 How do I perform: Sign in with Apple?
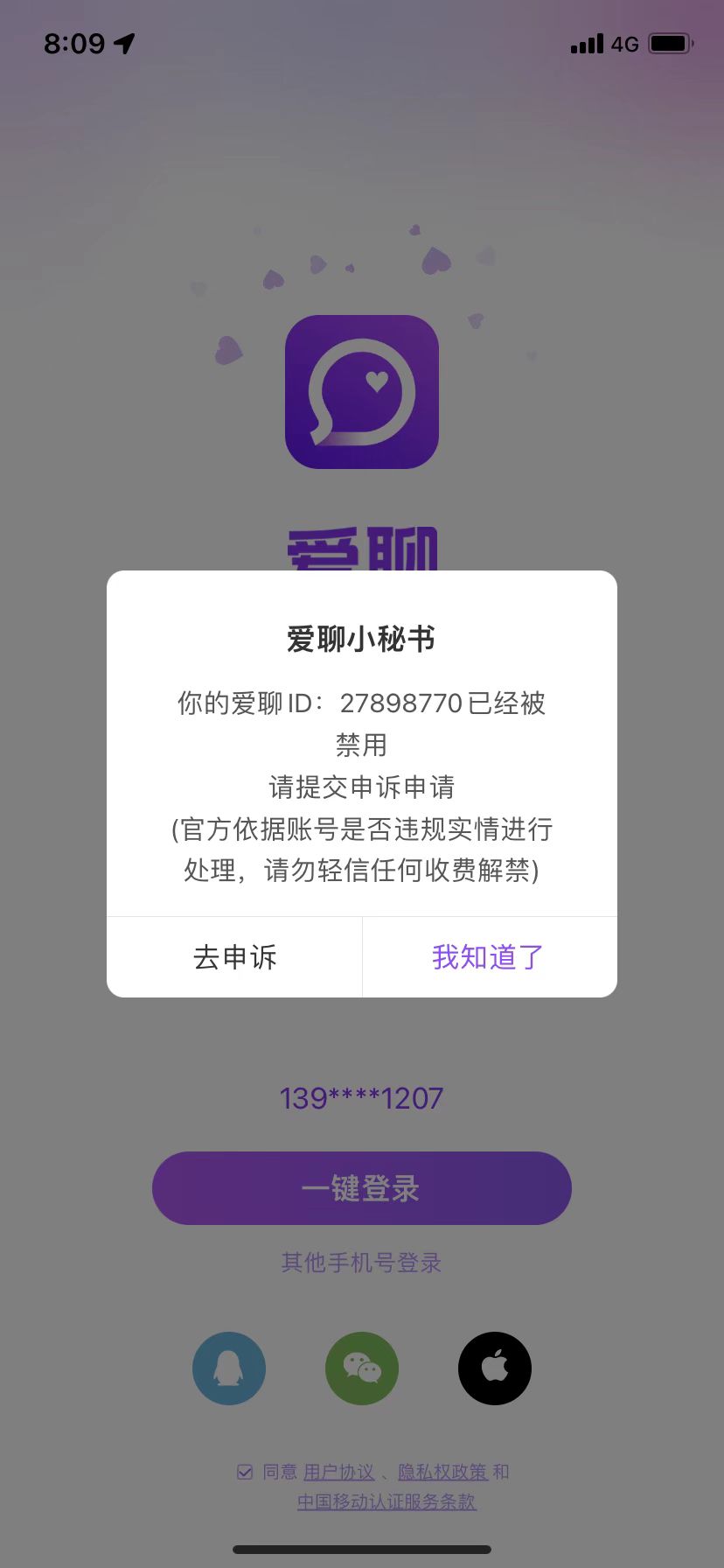pos(495,1368)
